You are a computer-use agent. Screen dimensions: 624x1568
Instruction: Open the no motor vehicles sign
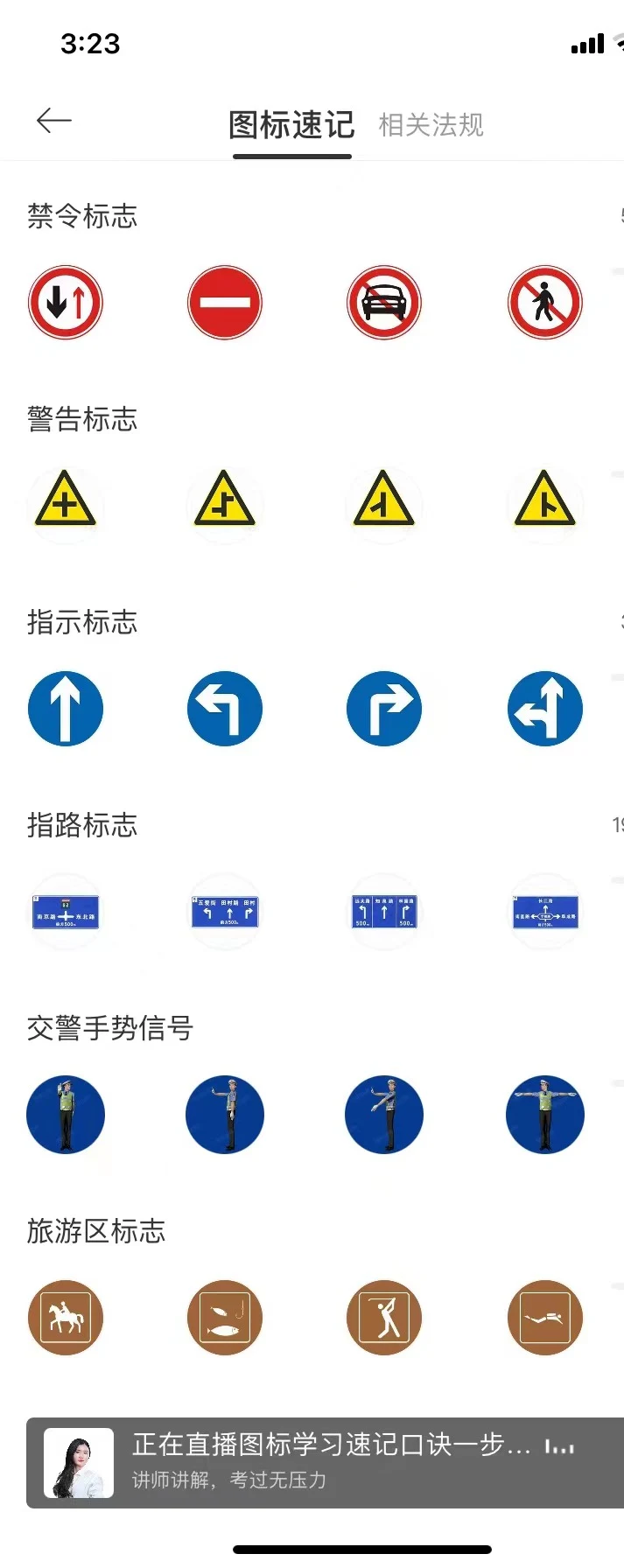click(x=384, y=303)
